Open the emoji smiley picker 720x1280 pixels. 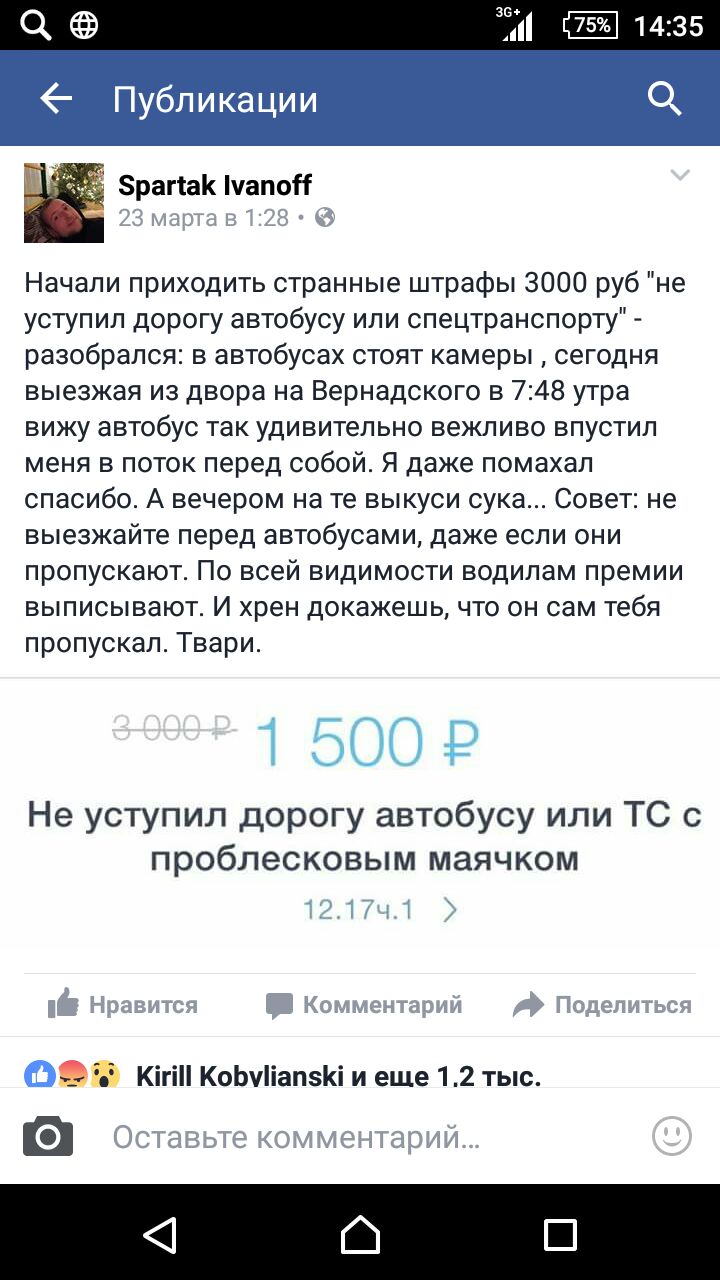pyautogui.click(x=672, y=1137)
